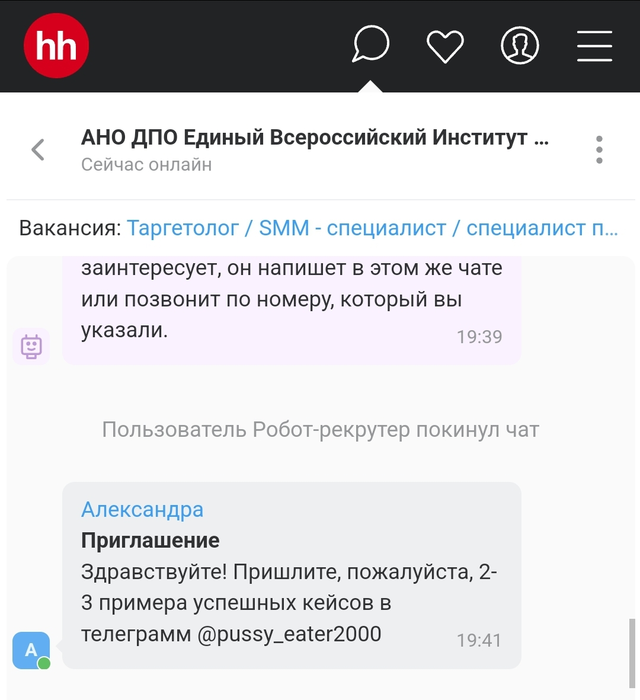The image size is (640, 700).
Task: Go back using the left chevron
Action: (38, 150)
